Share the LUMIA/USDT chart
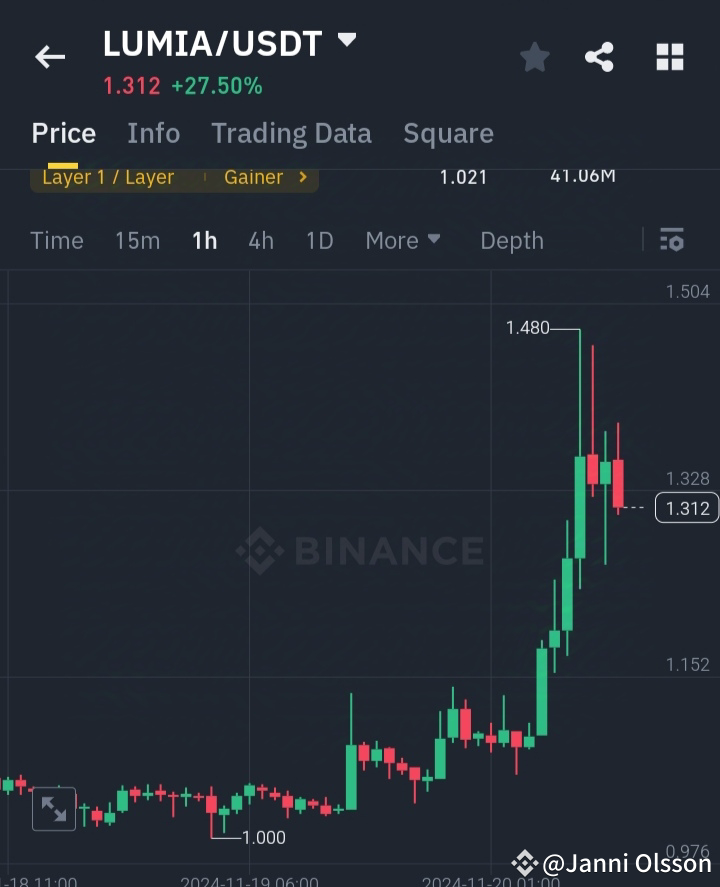This screenshot has width=720, height=887. point(600,57)
